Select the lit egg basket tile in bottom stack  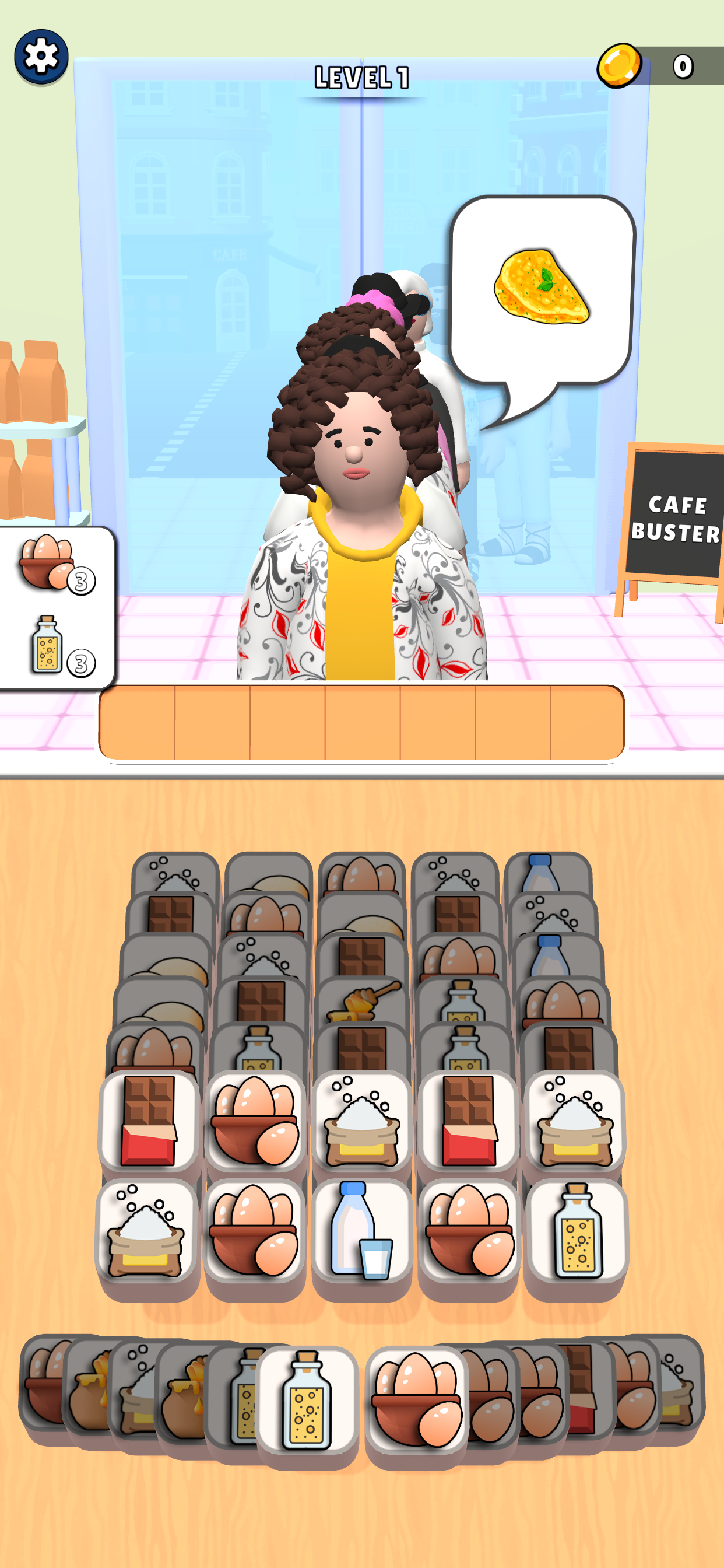click(x=417, y=1400)
